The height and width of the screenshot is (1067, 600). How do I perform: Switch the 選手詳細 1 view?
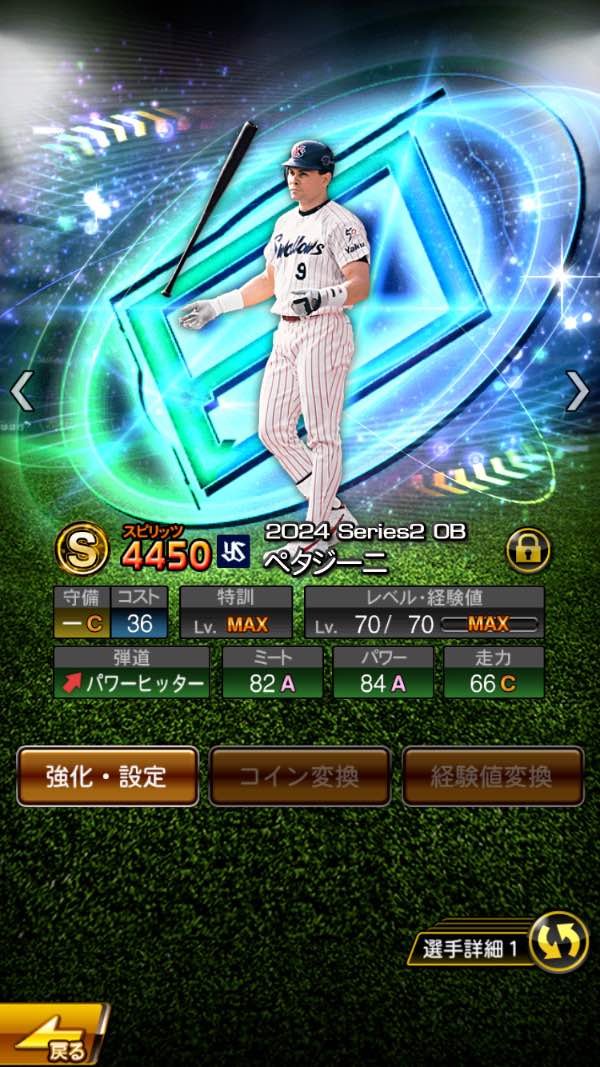(557, 942)
